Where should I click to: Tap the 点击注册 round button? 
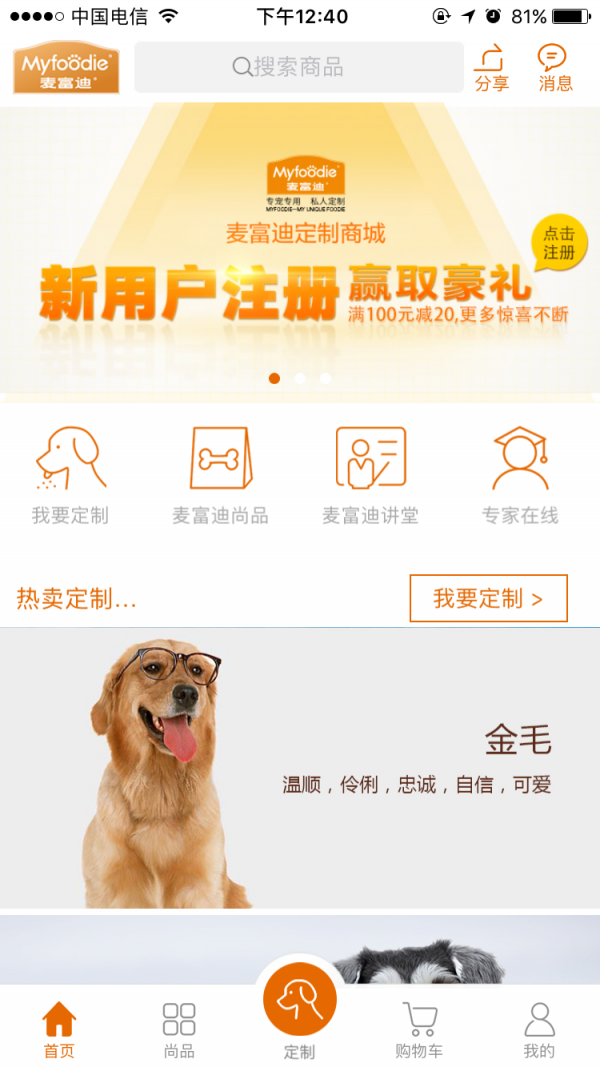tap(559, 243)
